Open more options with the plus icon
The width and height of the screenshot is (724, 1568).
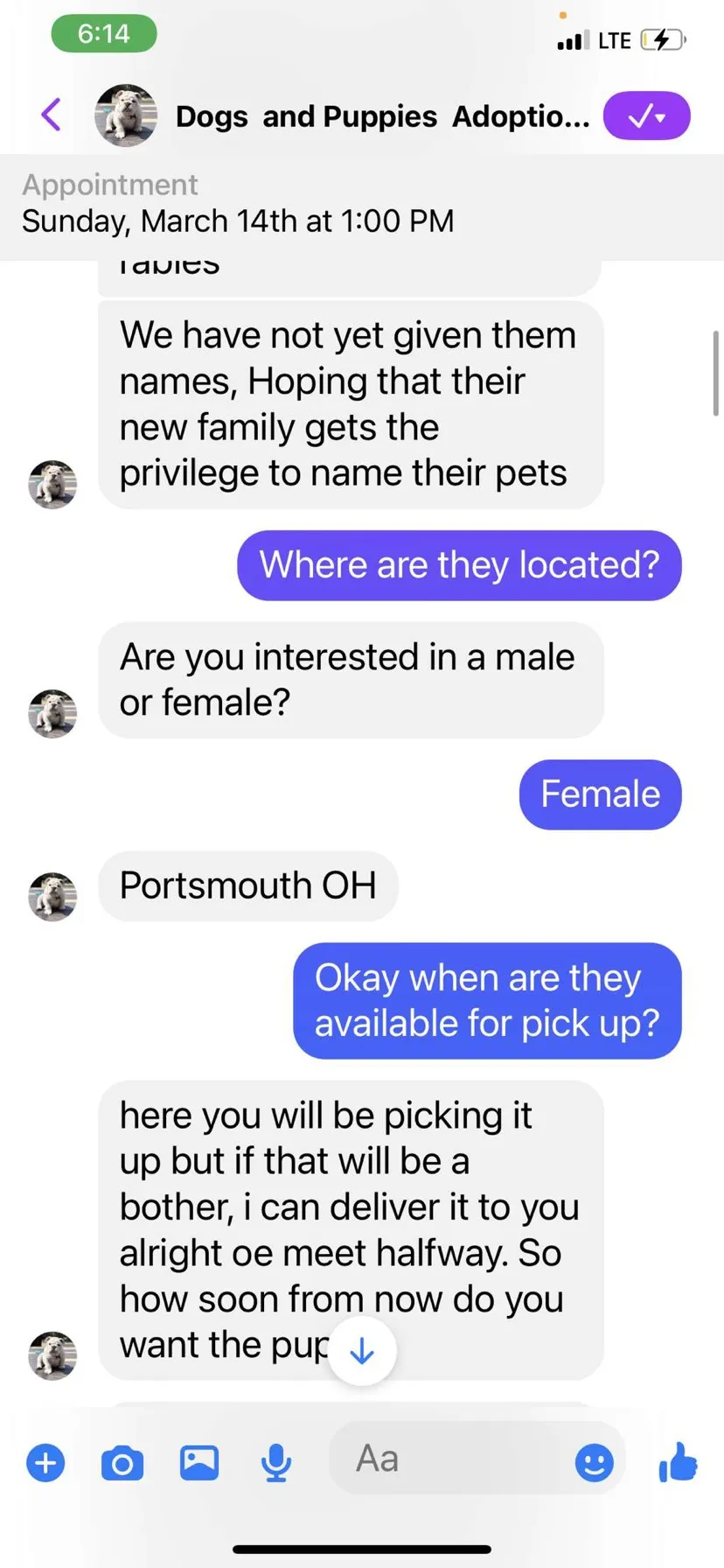click(45, 1462)
